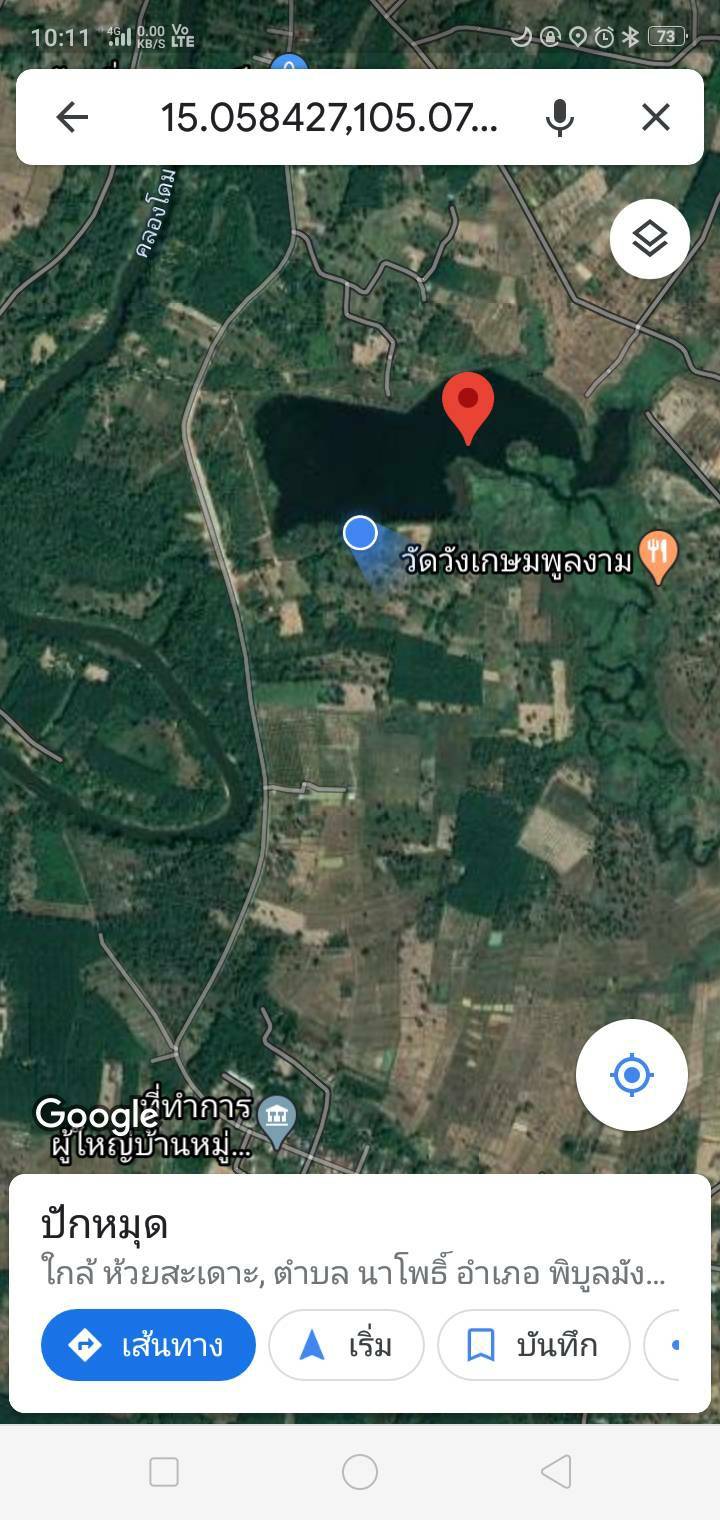The width and height of the screenshot is (720, 1520).
Task: Go back using the search bar arrow
Action: click(72, 118)
